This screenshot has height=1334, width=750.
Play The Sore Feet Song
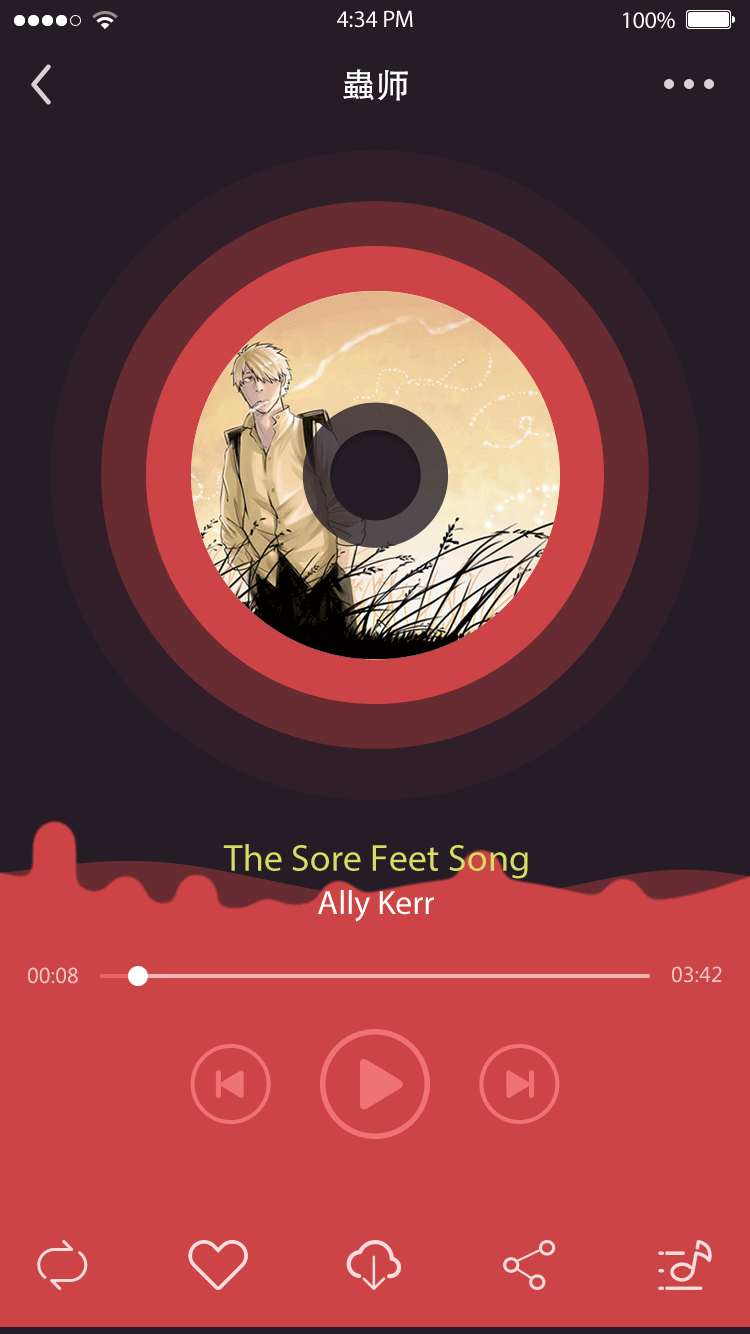(x=375, y=1084)
